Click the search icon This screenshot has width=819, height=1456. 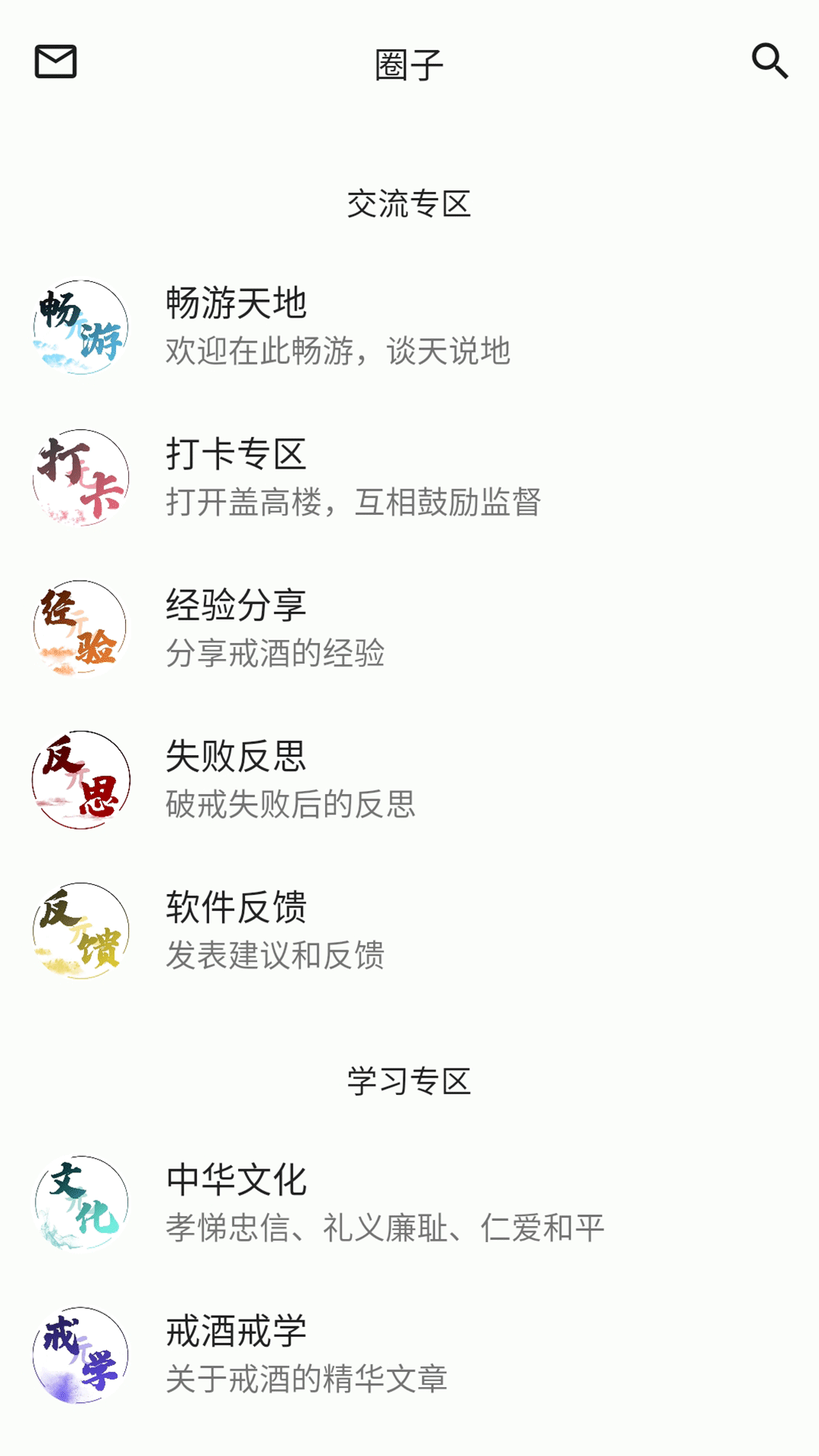click(770, 61)
